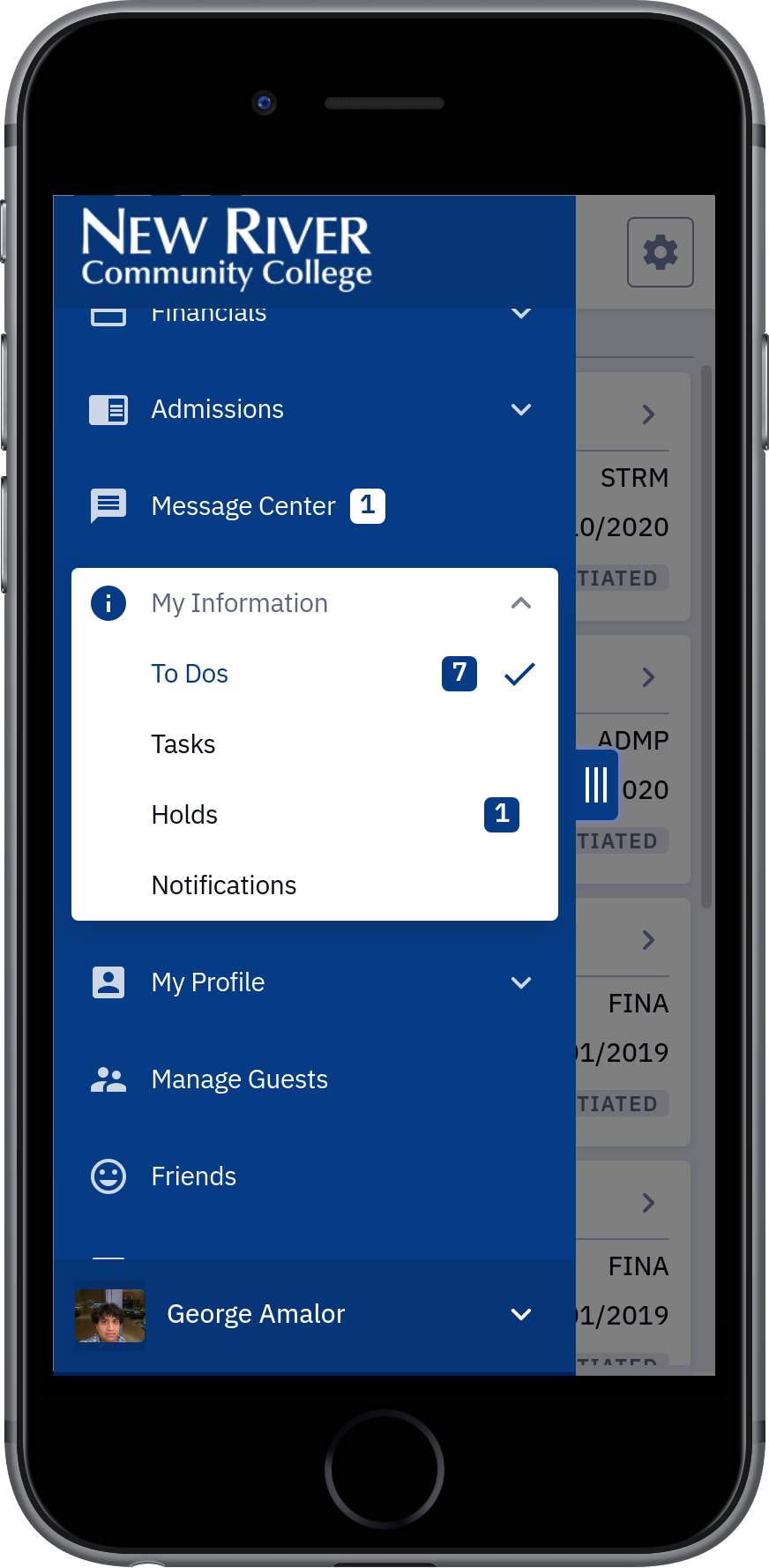
Task: Collapse the My Information section
Action: click(315, 603)
